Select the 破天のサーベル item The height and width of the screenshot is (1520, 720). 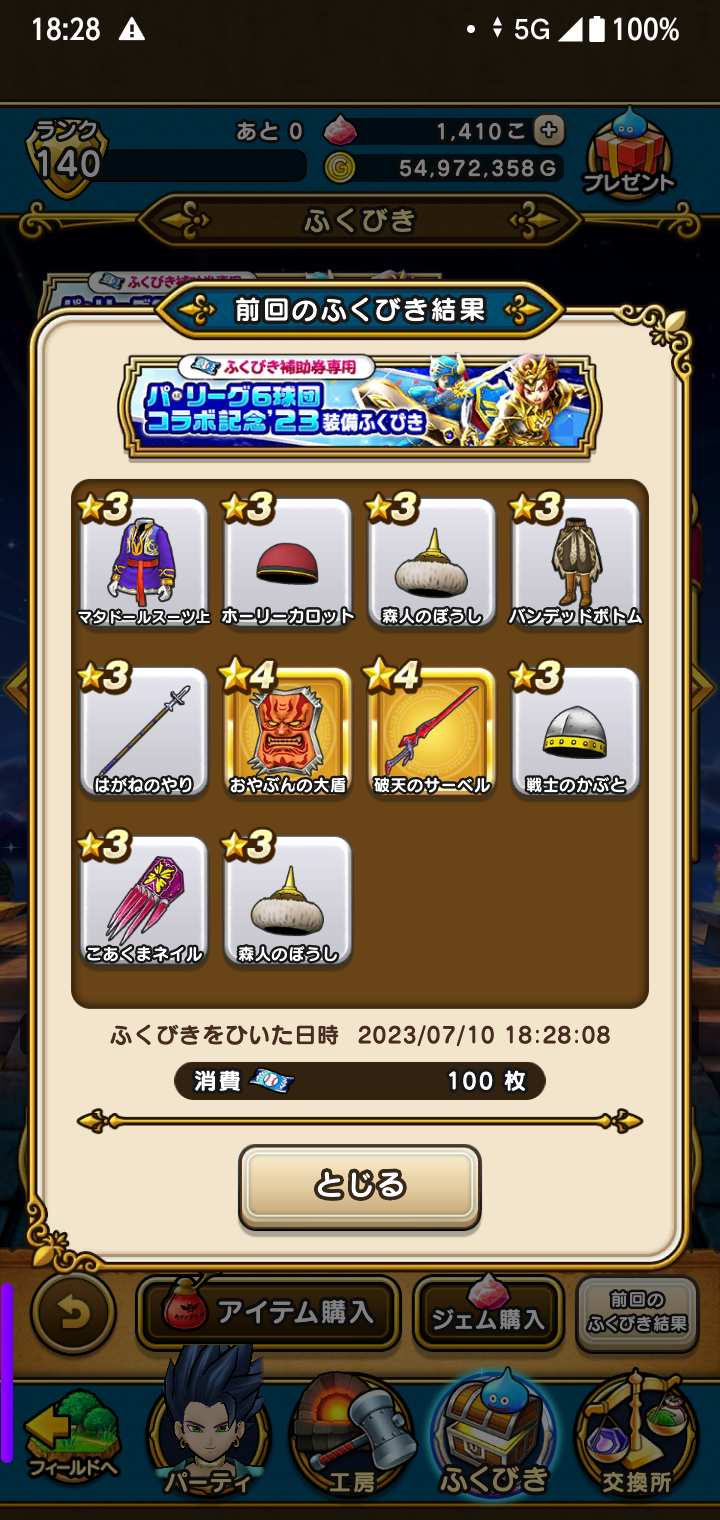click(432, 732)
